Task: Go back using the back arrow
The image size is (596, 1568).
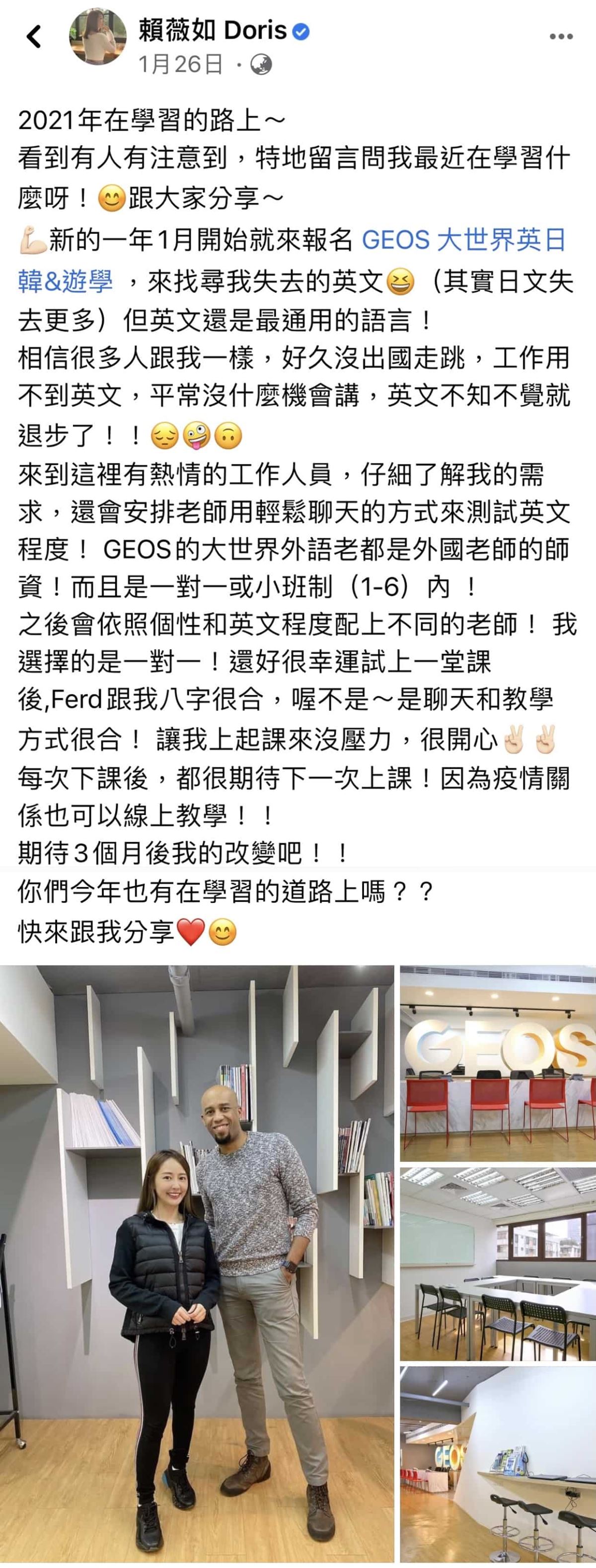Action: point(34,37)
